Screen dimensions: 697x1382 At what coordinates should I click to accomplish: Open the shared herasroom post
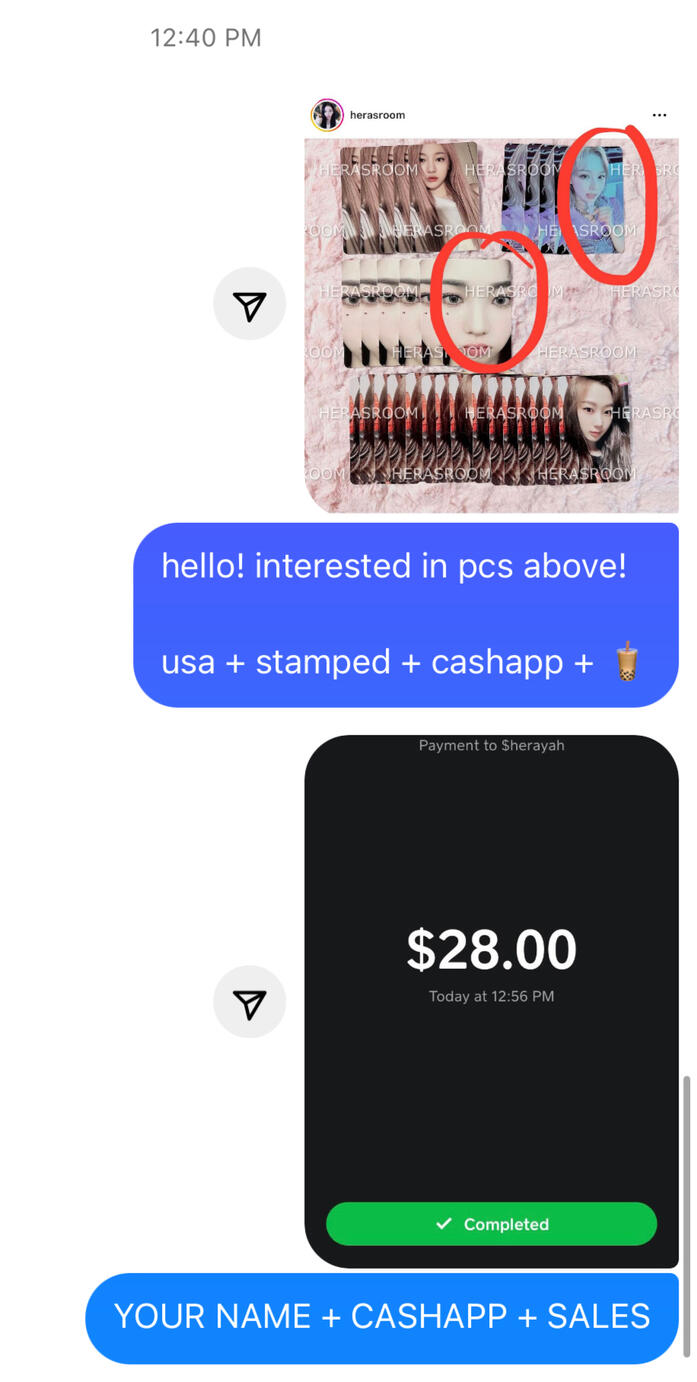point(491,320)
